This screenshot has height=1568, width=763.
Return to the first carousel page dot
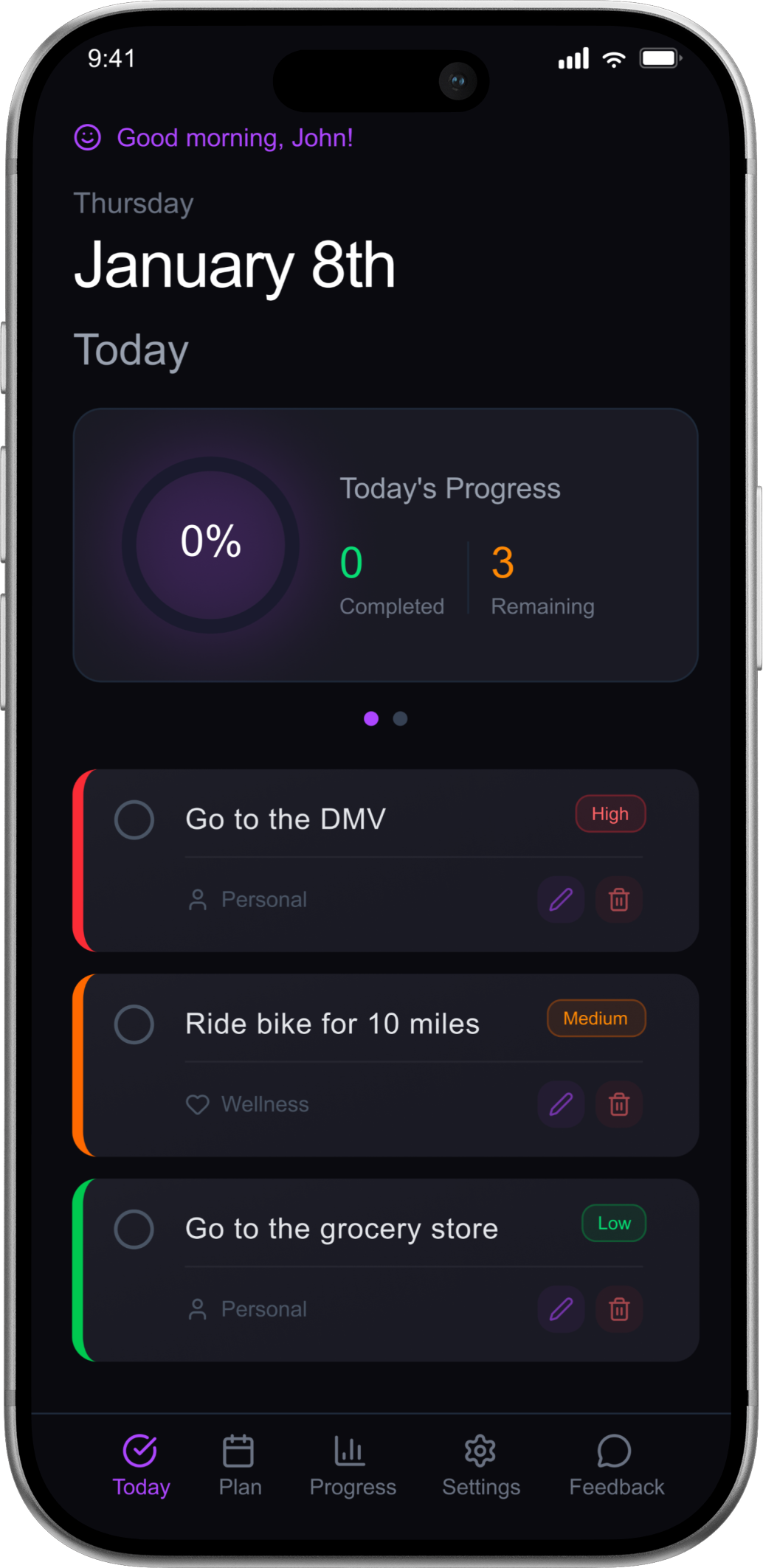click(x=372, y=718)
